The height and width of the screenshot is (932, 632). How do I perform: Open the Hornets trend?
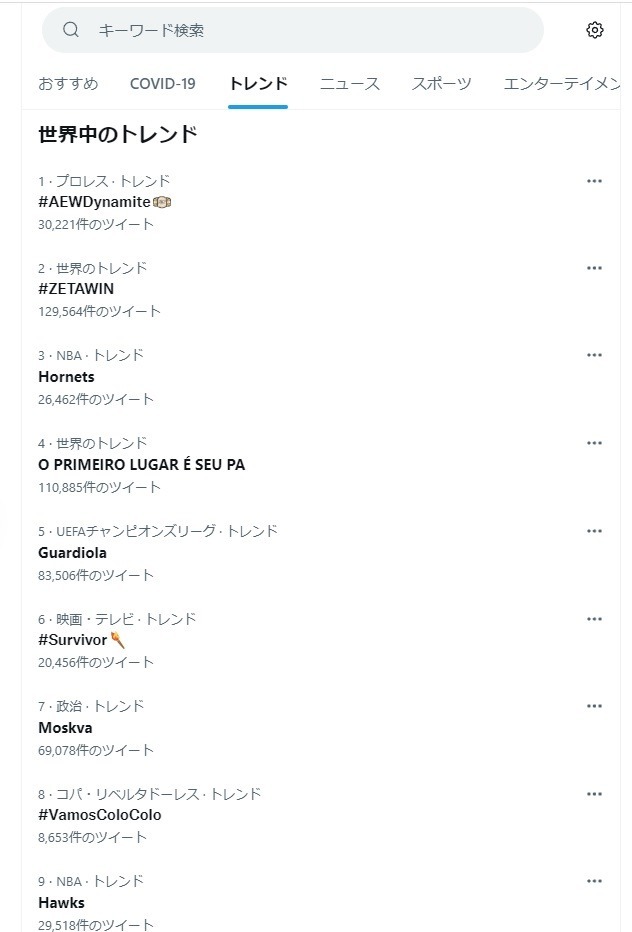66,377
